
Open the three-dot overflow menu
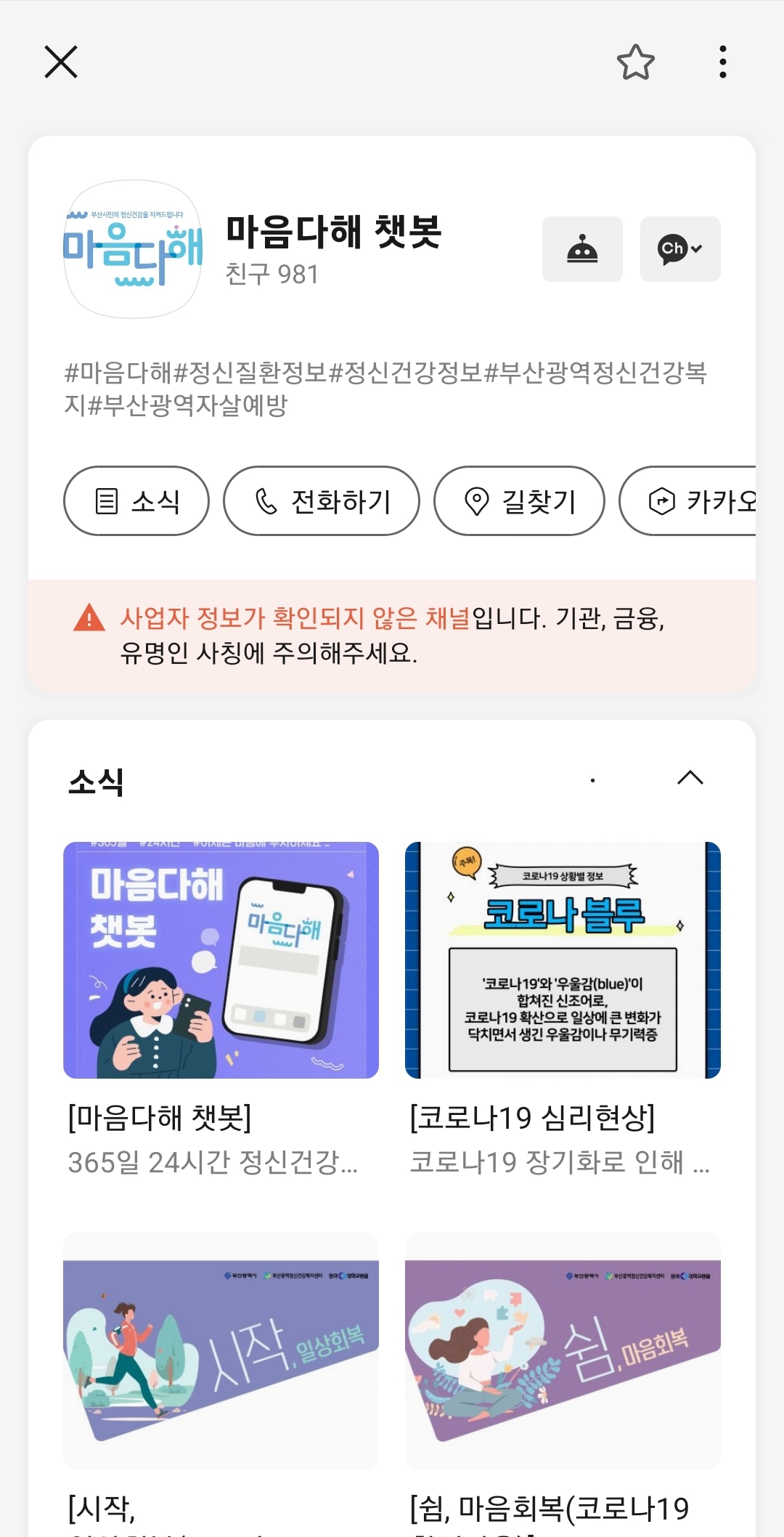tap(722, 62)
